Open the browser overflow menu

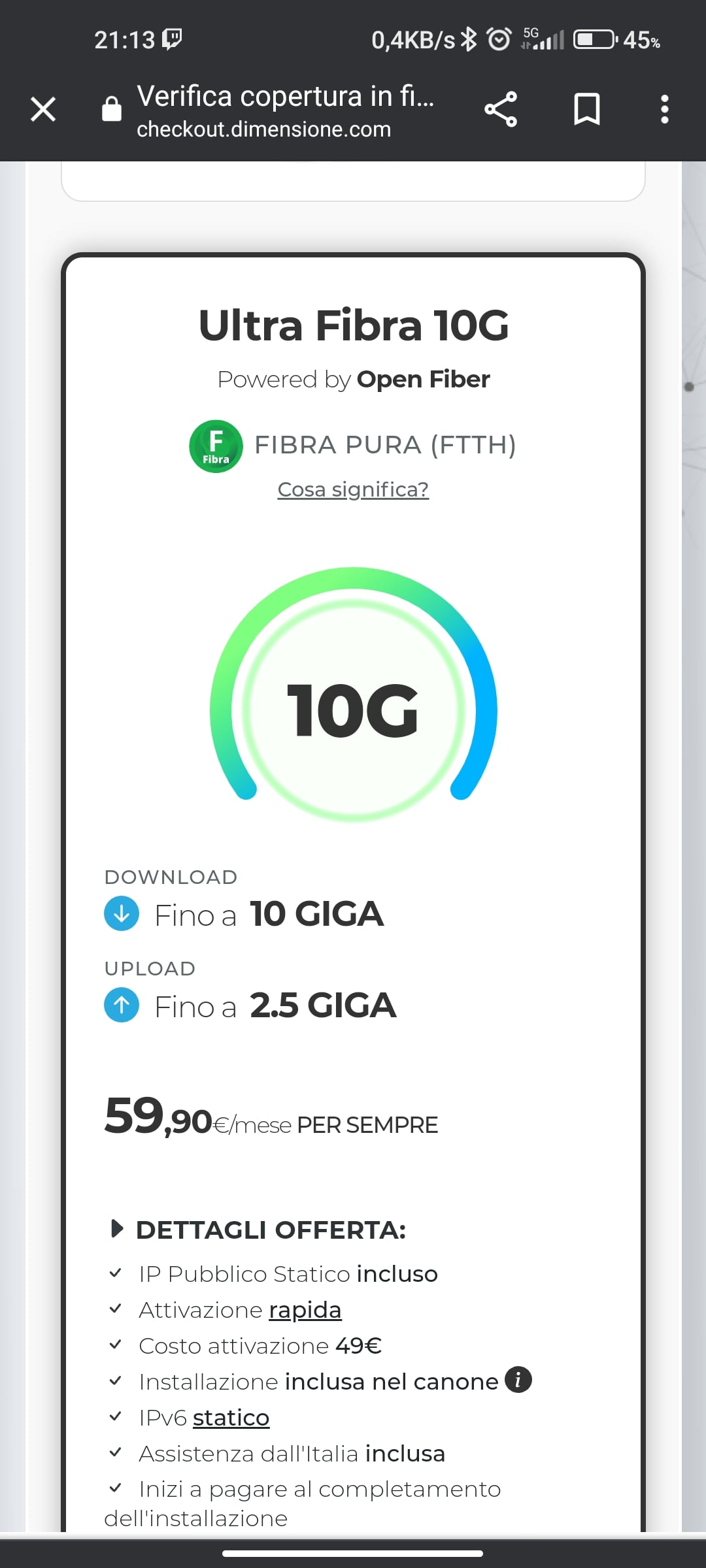coord(664,109)
